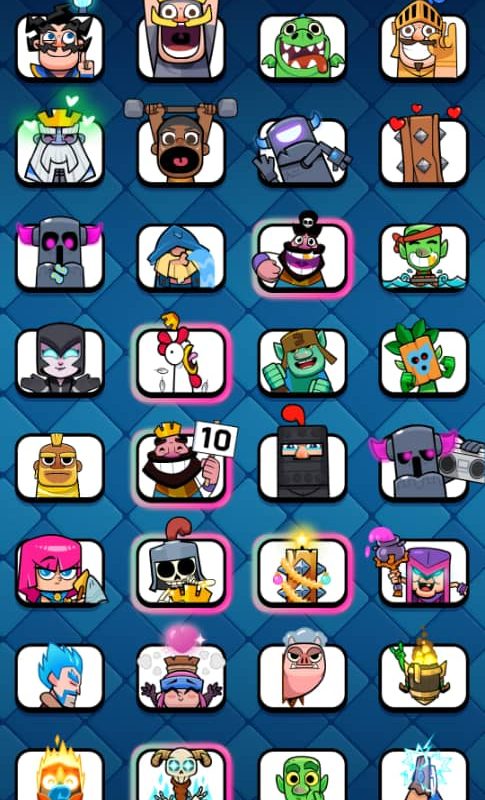Select the ice wizard emote
This screenshot has height=800, width=485.
60,676
